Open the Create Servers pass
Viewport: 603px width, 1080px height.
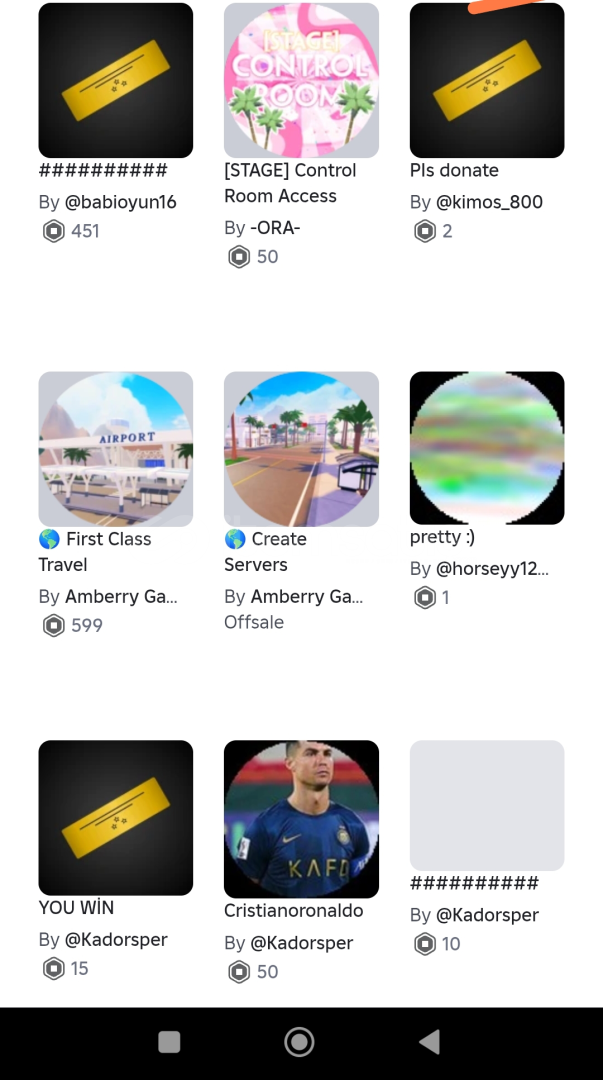pyautogui.click(x=301, y=449)
